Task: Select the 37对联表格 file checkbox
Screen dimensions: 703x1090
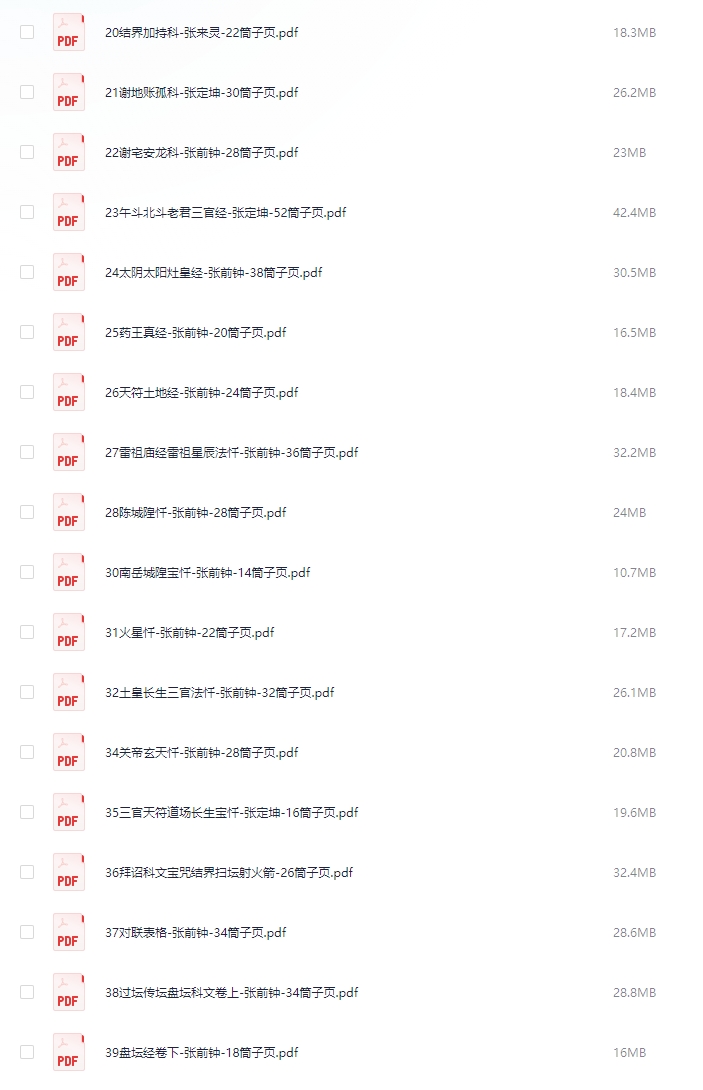Action: [27, 932]
